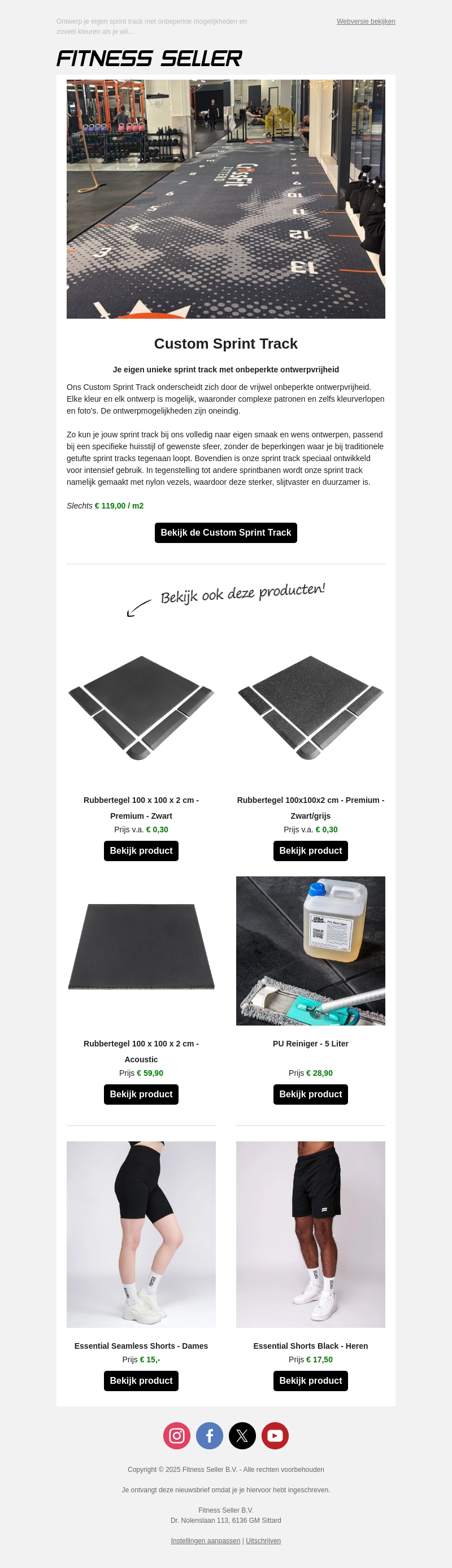The height and width of the screenshot is (1568, 452).
Task: Open Instellingen aanpassen link
Action: pyautogui.click(x=206, y=1541)
